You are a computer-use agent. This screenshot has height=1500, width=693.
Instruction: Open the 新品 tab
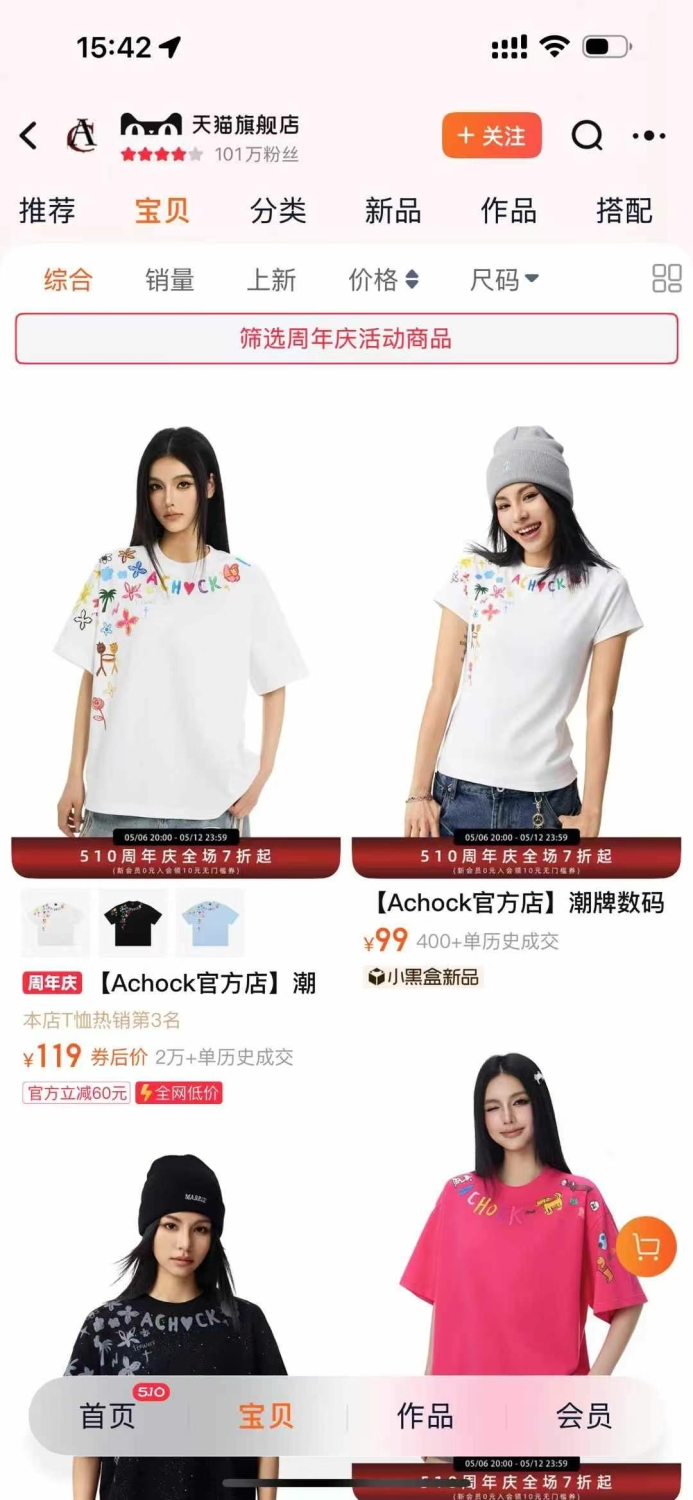coord(393,211)
